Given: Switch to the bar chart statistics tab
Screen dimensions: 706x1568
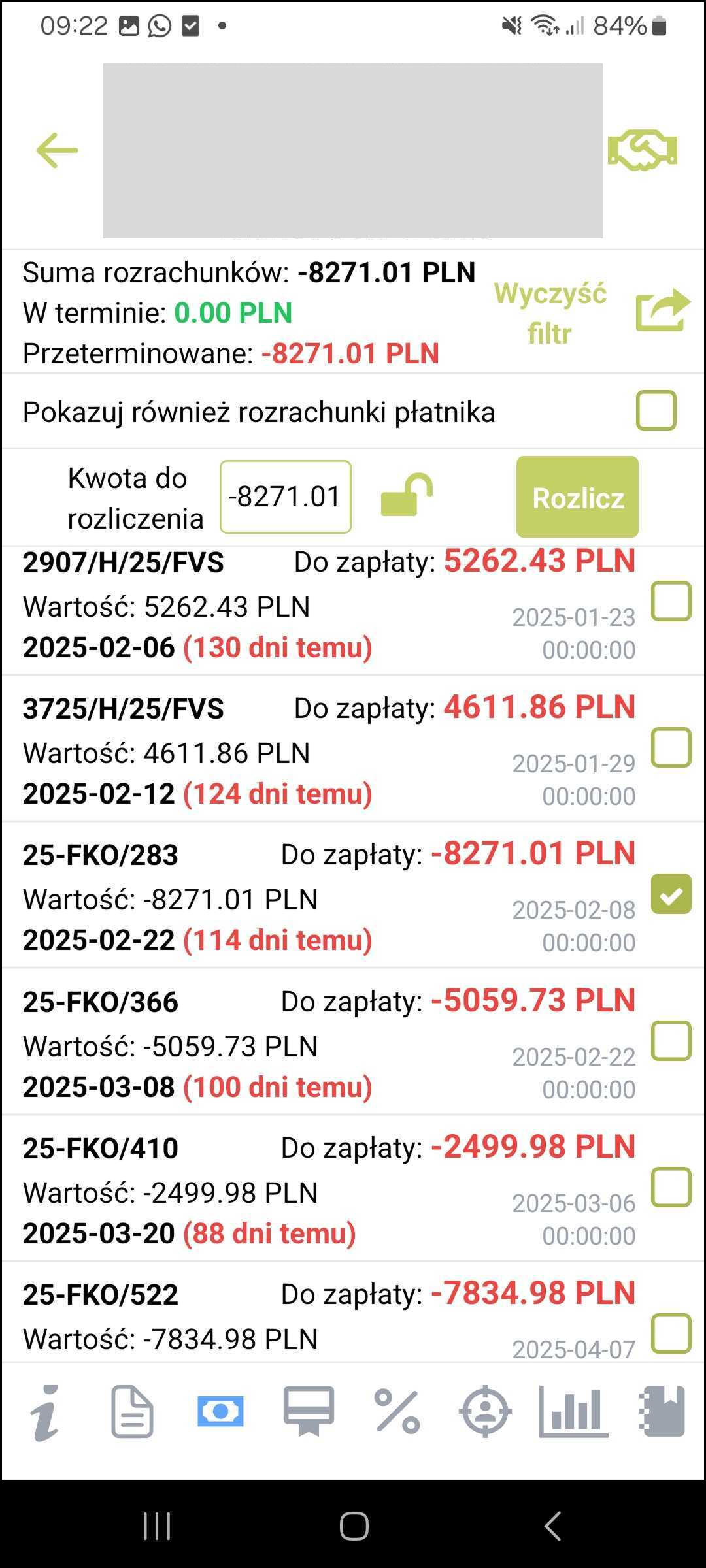Looking at the screenshot, I should point(573,1412).
